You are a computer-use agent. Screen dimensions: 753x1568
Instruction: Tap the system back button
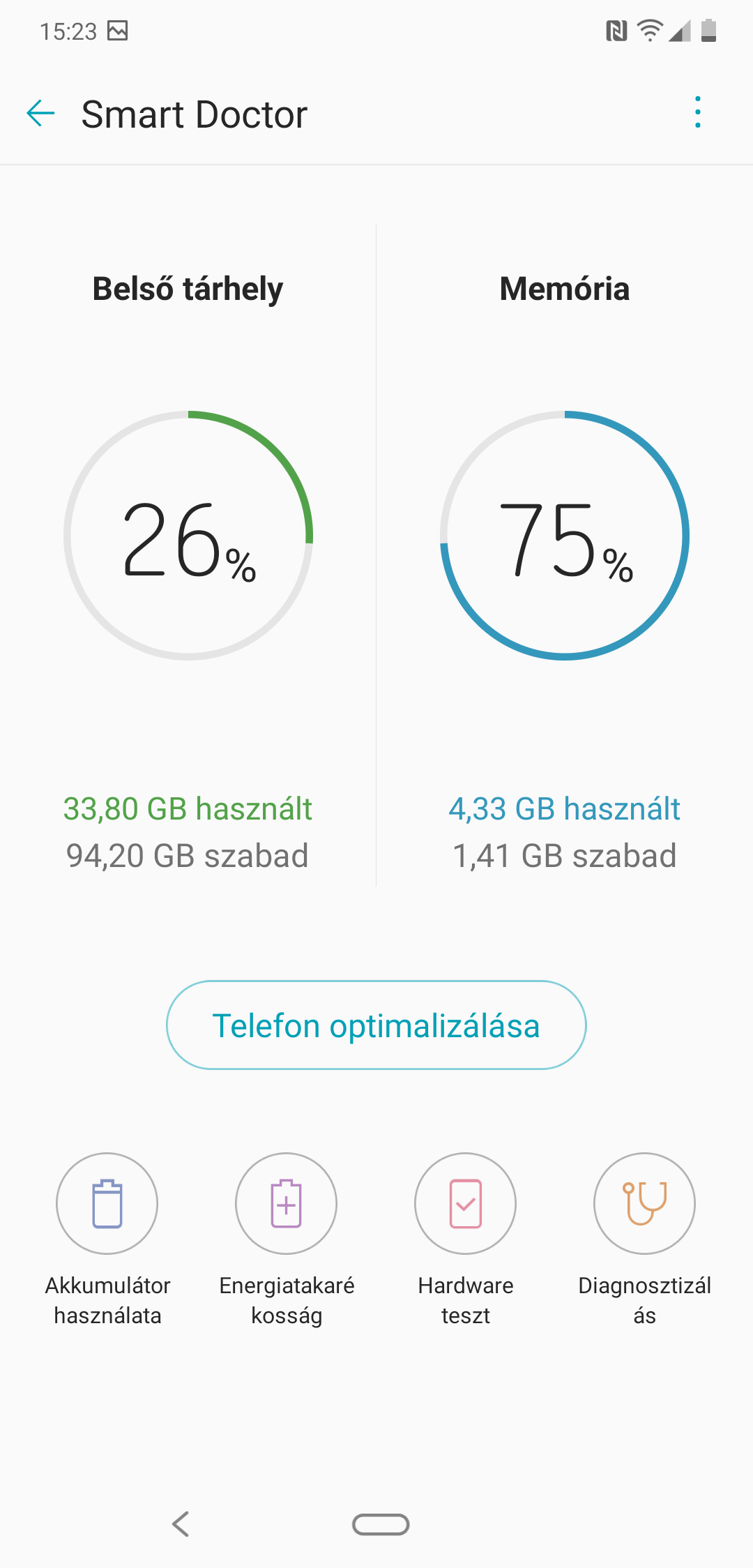click(x=181, y=1524)
